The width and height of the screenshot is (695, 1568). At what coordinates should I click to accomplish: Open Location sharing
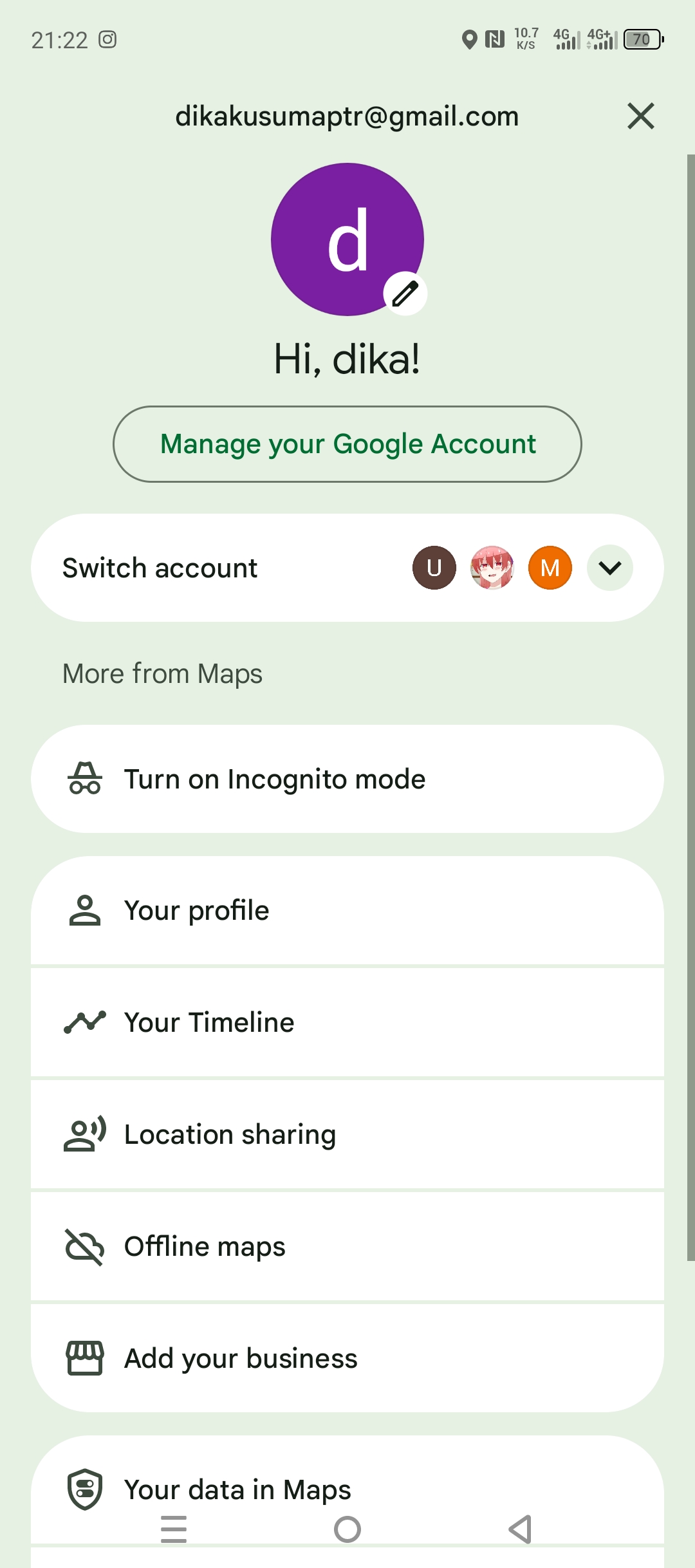coord(347,1134)
